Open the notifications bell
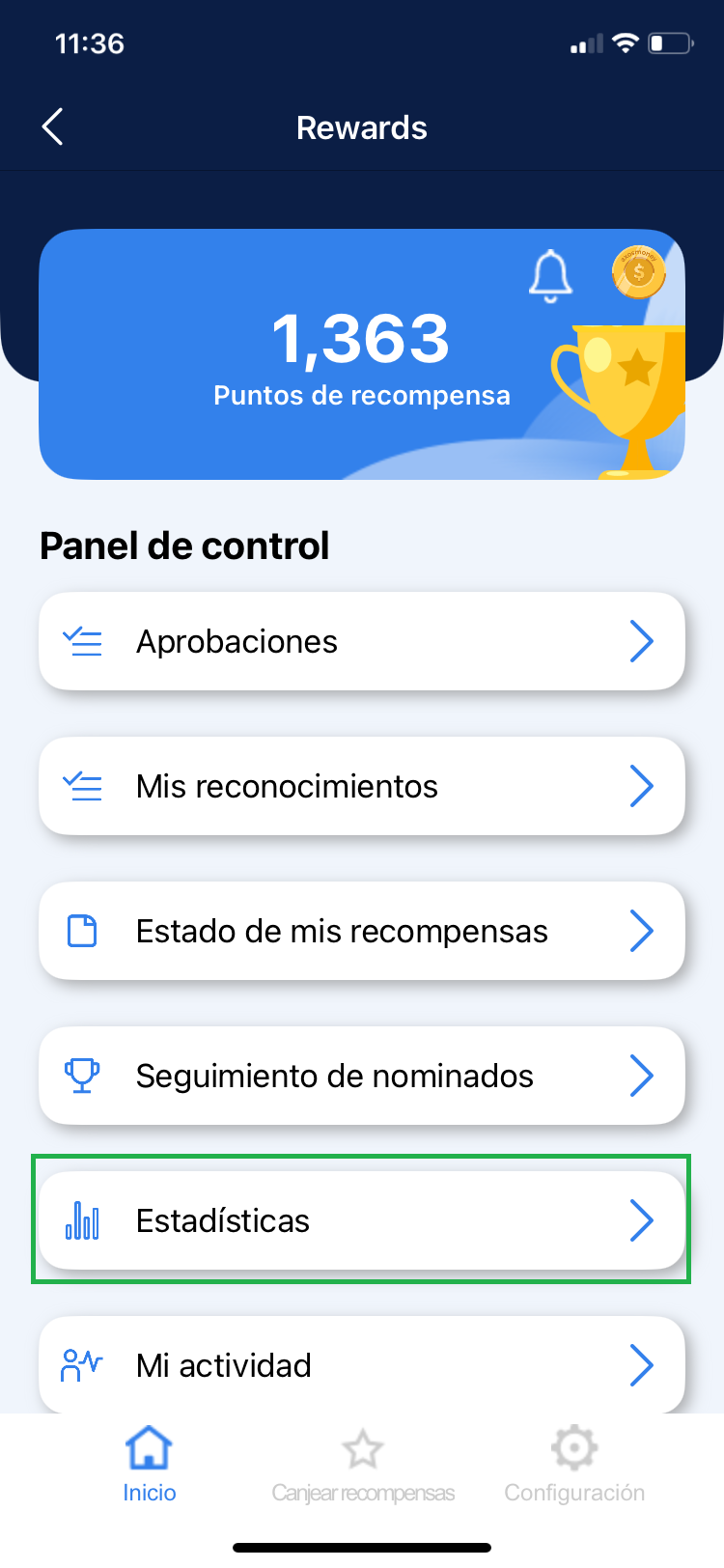 coord(550,275)
